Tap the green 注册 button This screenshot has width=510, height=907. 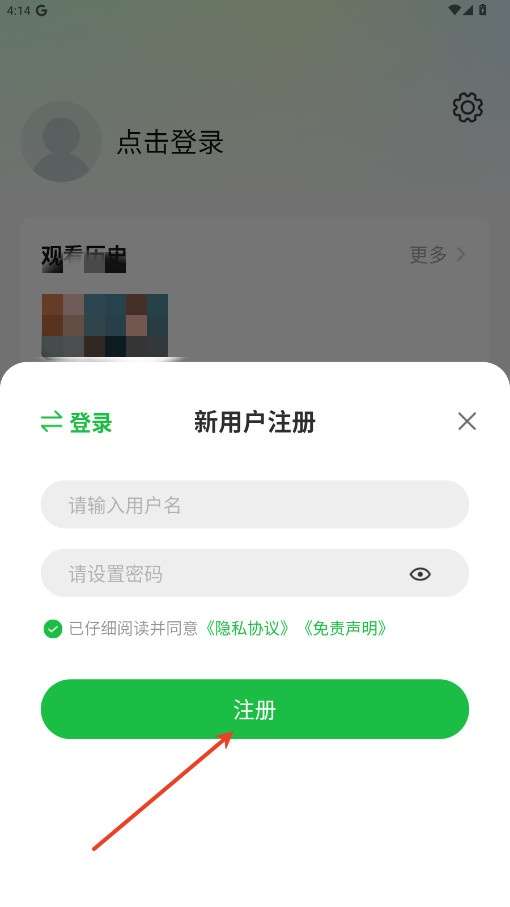pyautogui.click(x=254, y=709)
